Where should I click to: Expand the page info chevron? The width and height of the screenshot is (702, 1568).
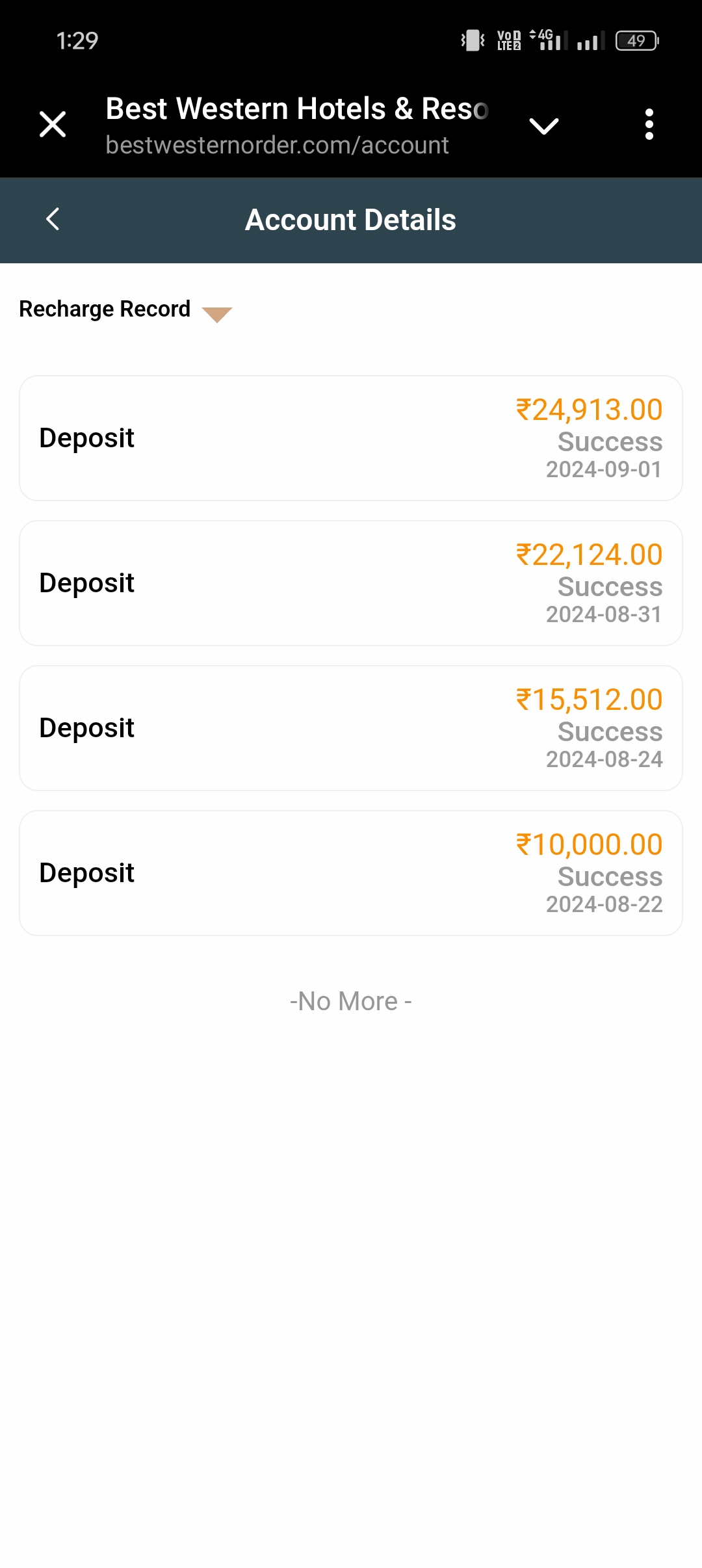544,125
